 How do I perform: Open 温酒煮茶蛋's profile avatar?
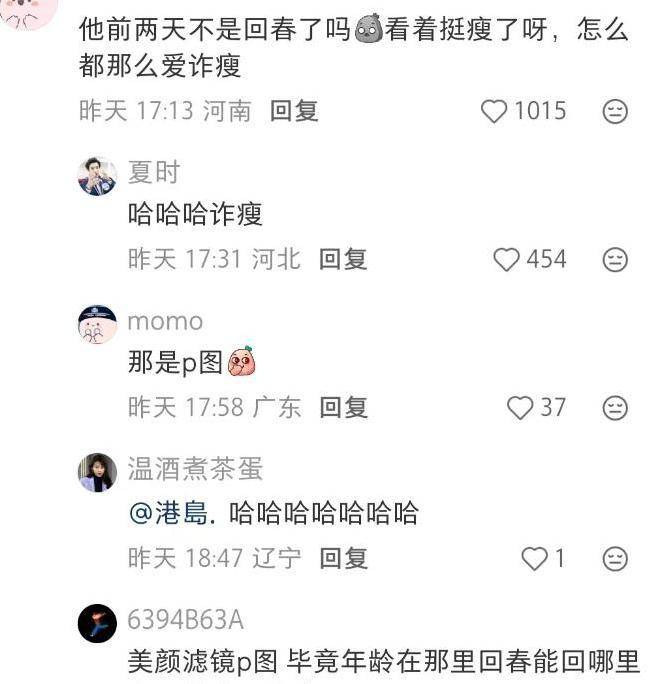(x=97, y=472)
